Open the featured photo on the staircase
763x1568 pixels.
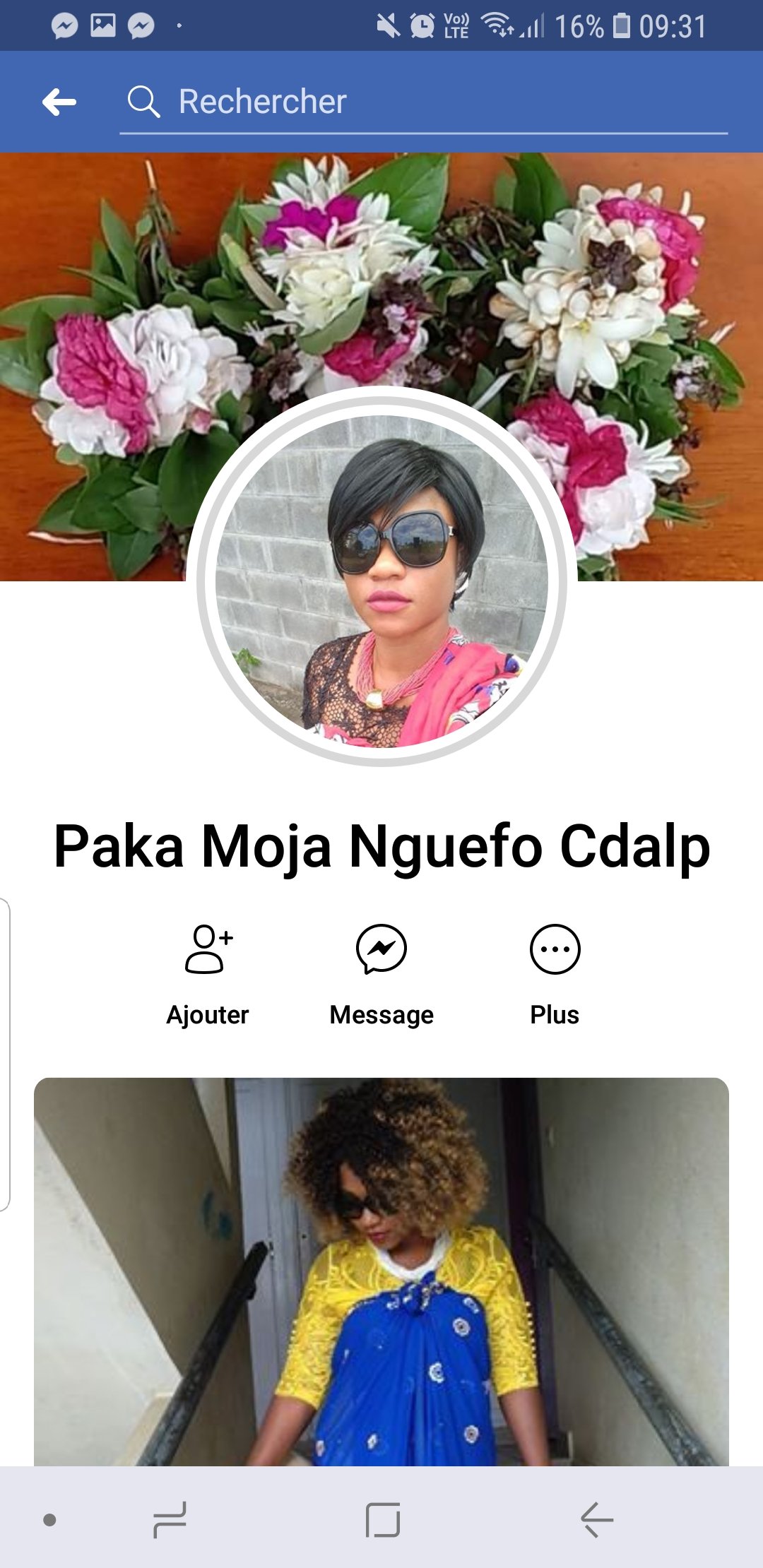pos(381,1271)
